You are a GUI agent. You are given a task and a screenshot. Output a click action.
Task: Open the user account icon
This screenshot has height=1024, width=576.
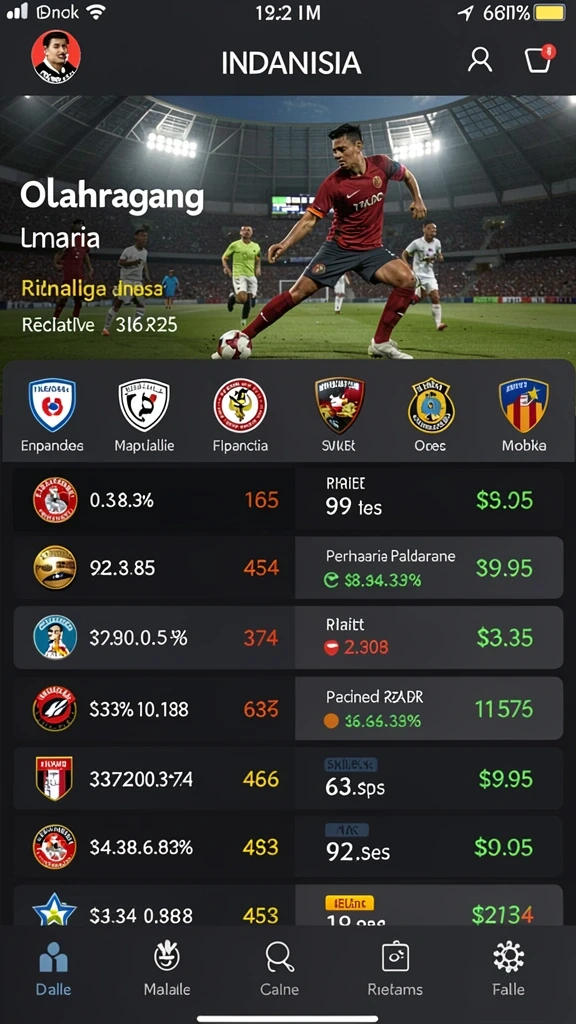[x=479, y=60]
